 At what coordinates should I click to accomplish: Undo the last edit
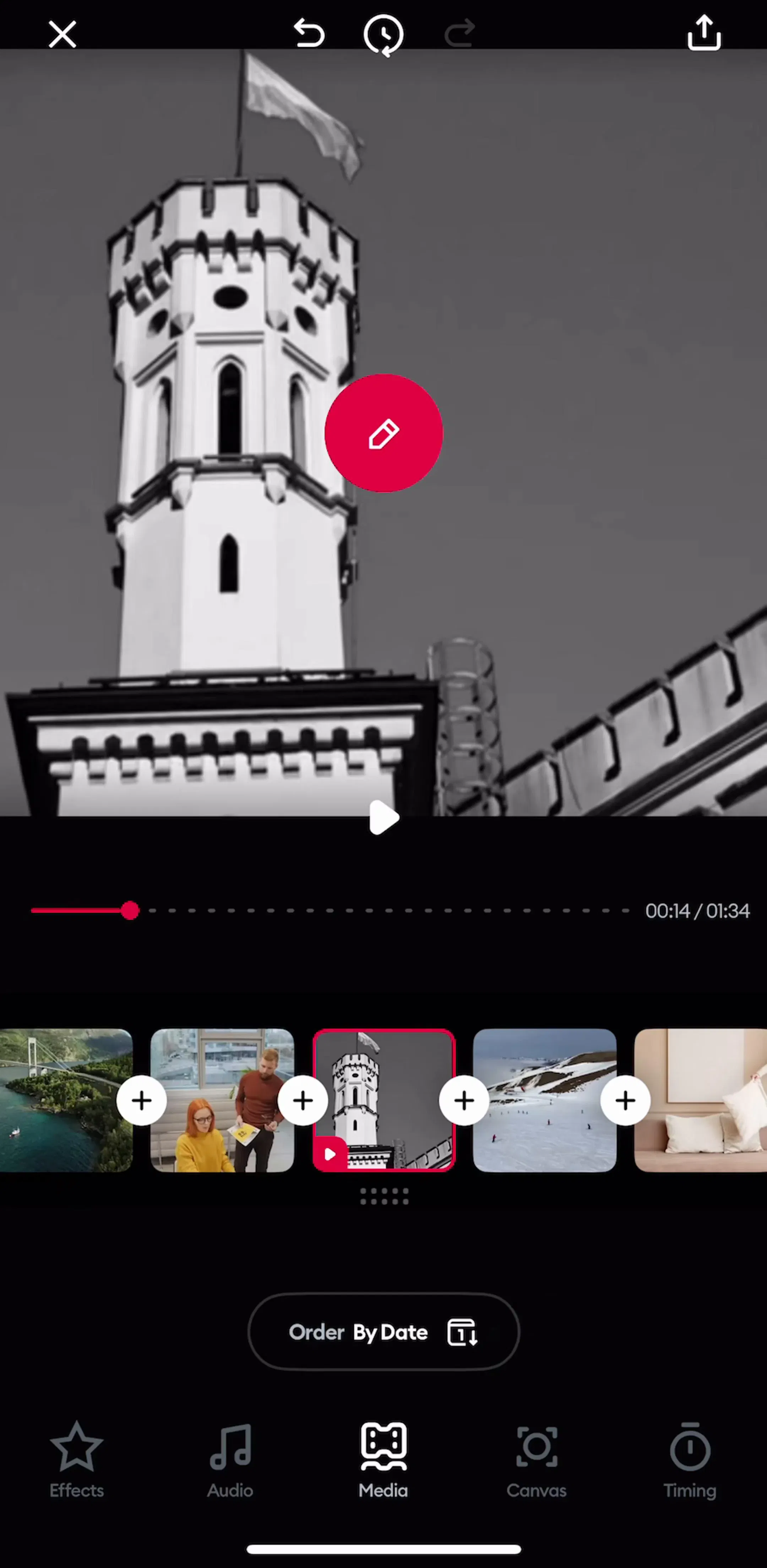[309, 33]
